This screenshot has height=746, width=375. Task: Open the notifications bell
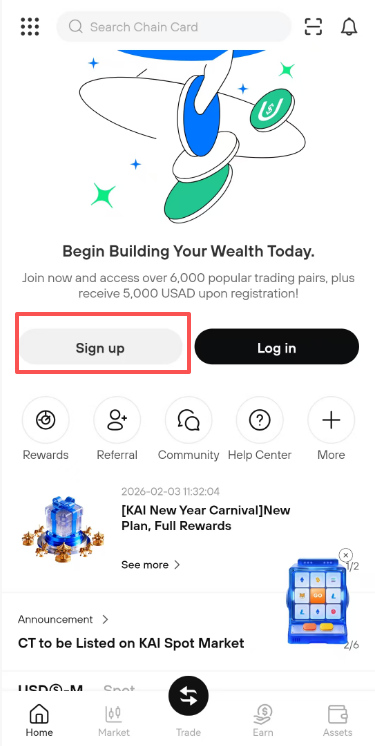tap(349, 27)
